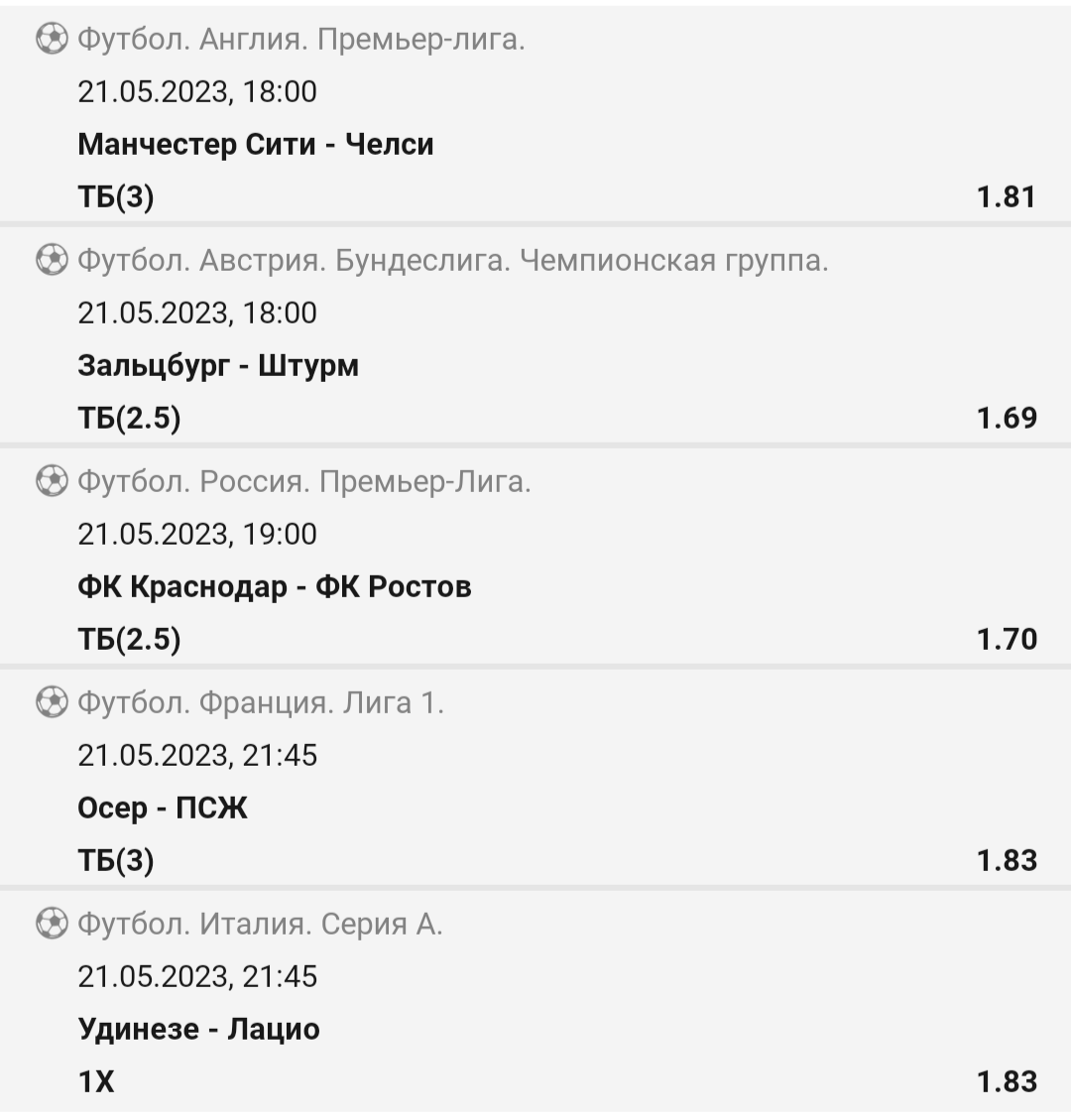Screen dimensions: 1071x1120
Task: View the Осер - ПСЖ event details
Action: tap(163, 809)
